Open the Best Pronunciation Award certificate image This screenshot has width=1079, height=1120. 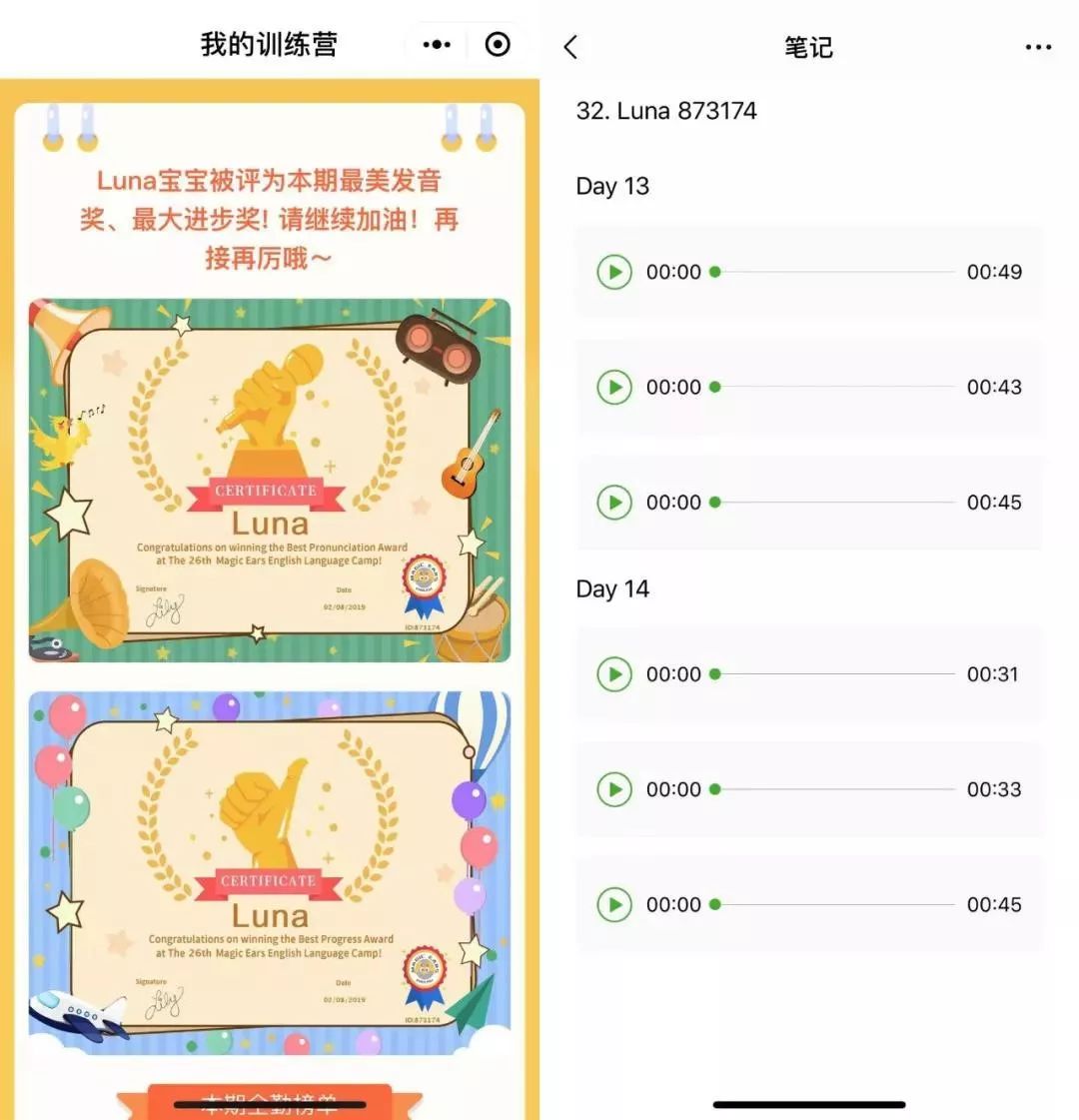270,480
